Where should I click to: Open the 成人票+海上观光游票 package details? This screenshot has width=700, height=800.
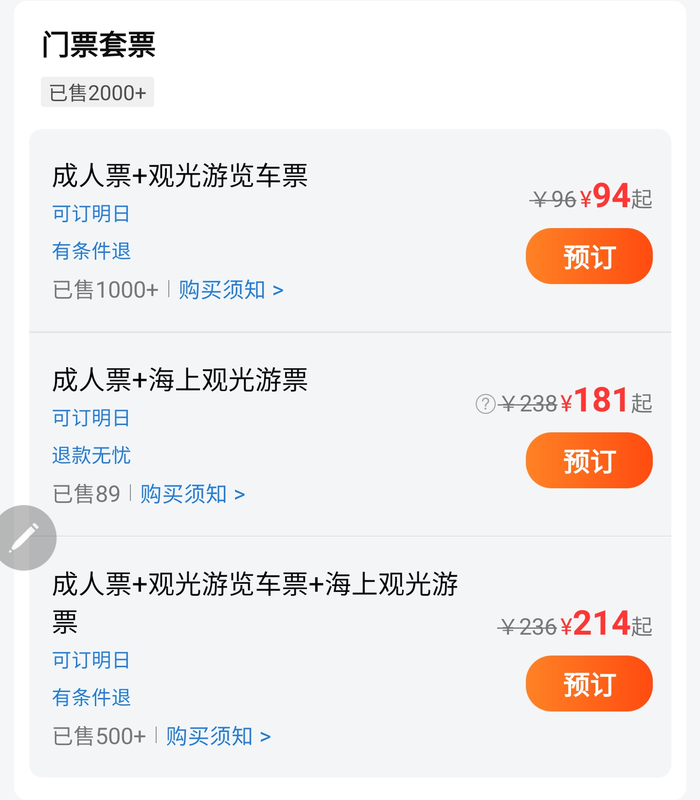point(180,380)
